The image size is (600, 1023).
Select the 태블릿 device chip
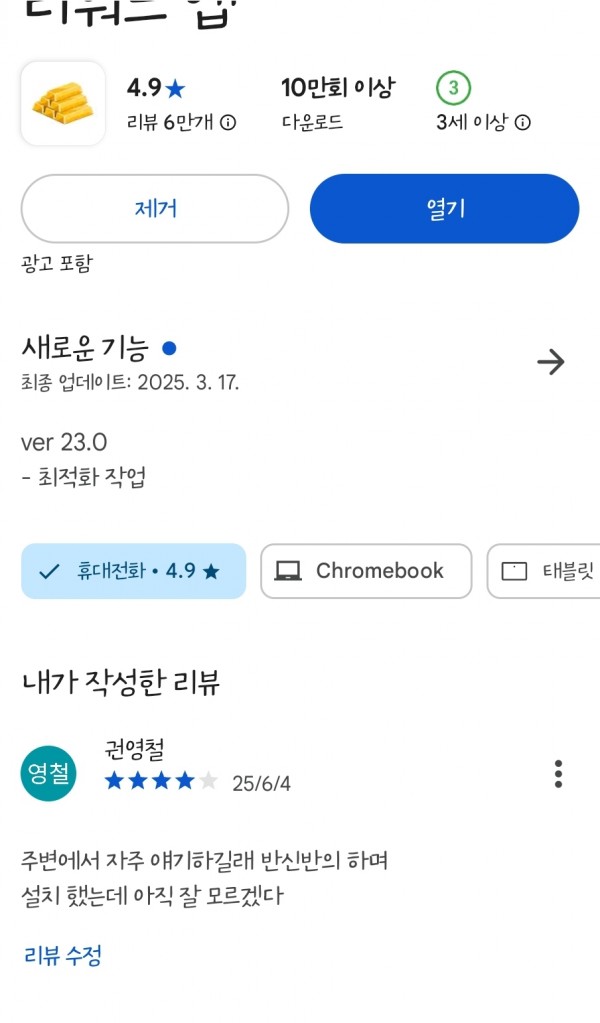544,572
